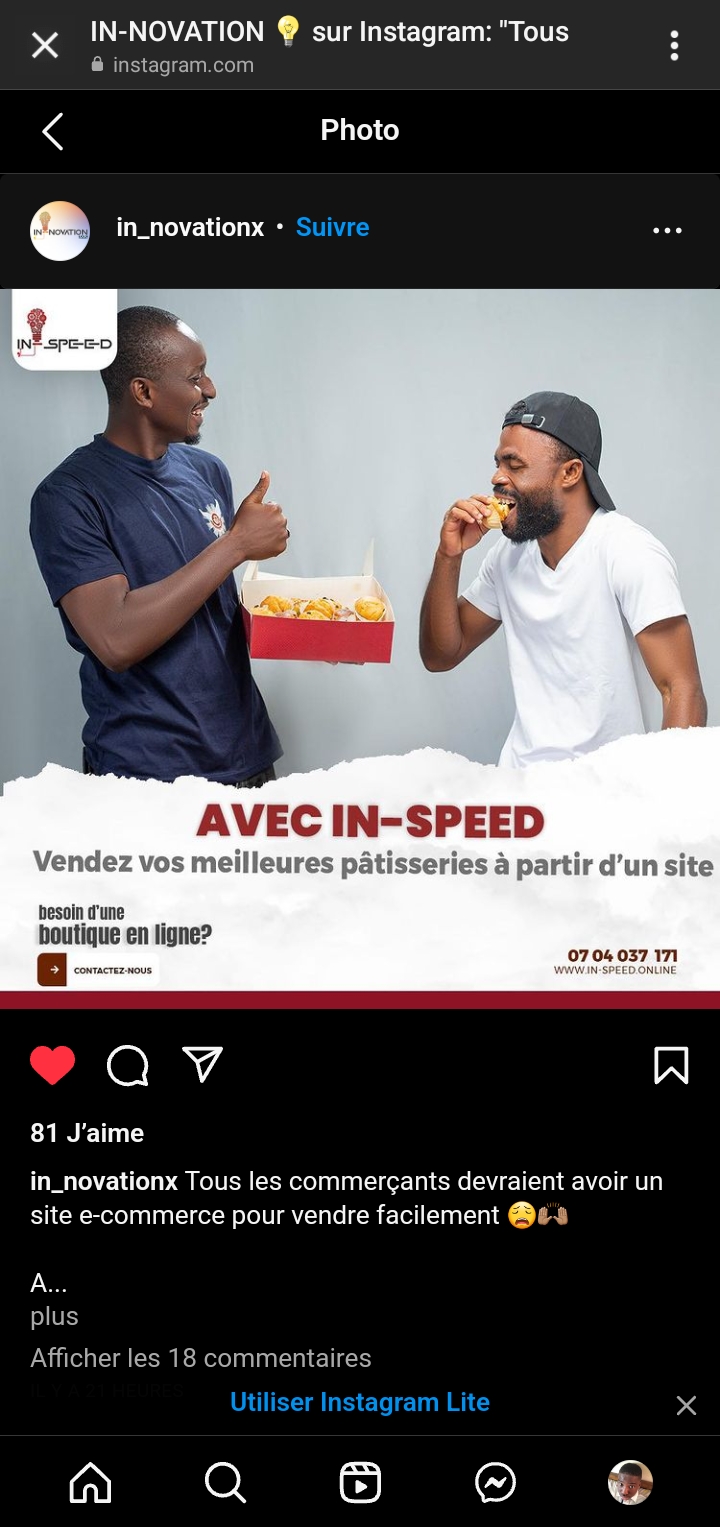Save the post with the bookmark icon
Screen dimensions: 720x1527
(671, 1065)
